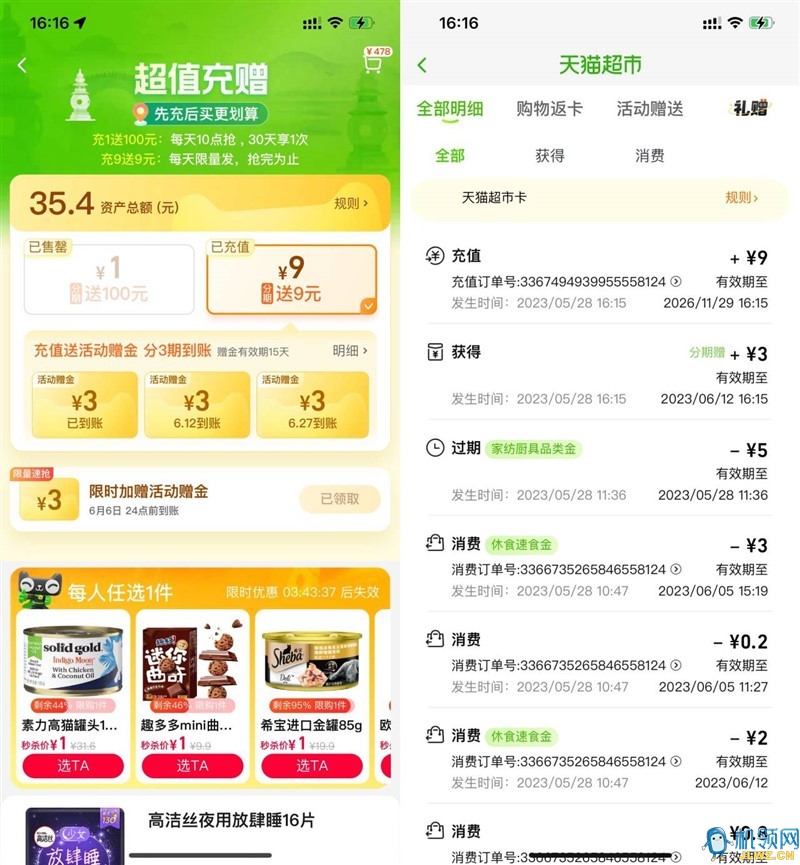Image resolution: width=800 pixels, height=865 pixels.
Task: Open the shopping cart icon
Action: click(373, 62)
